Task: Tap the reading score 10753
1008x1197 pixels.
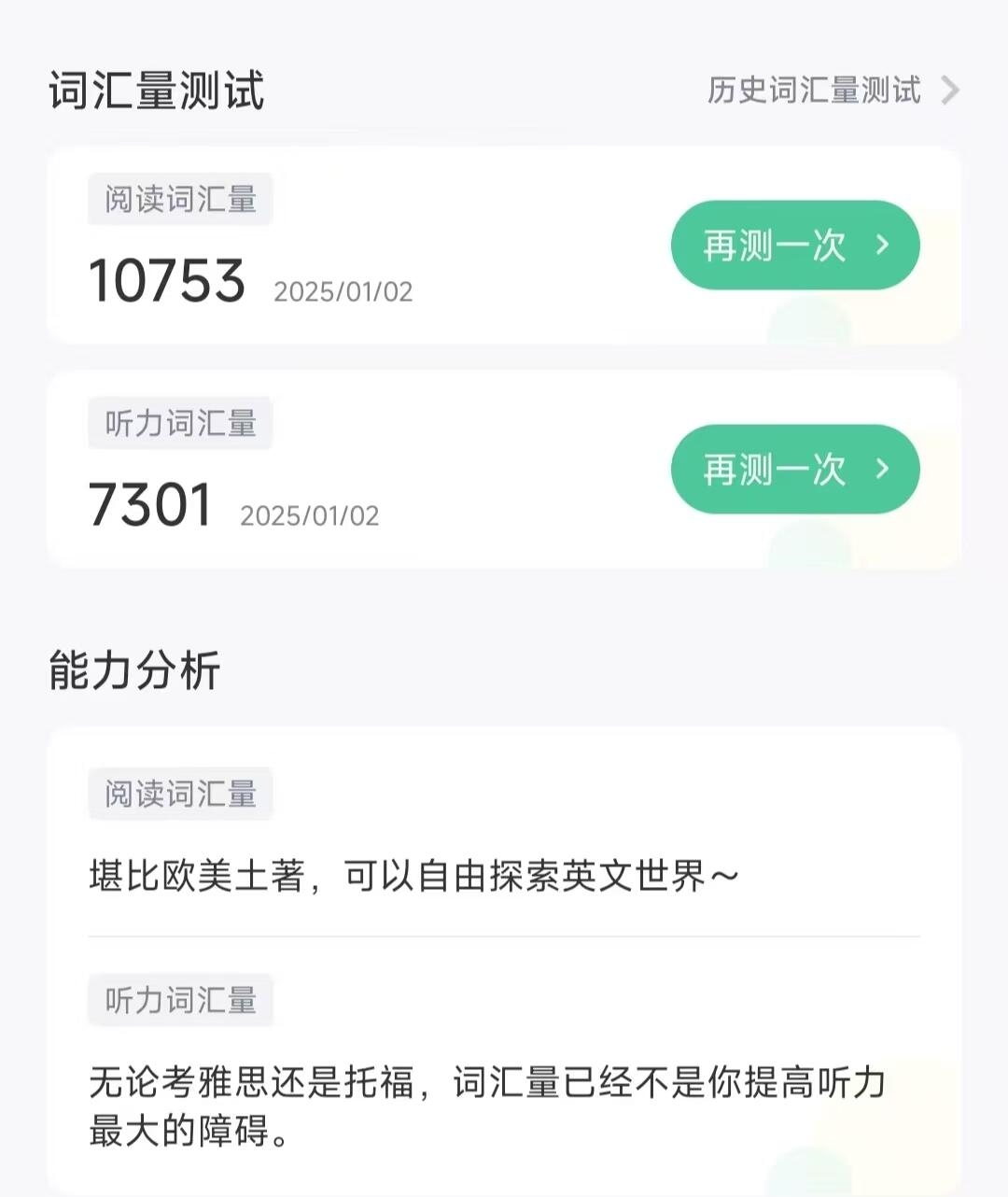Action: click(166, 282)
